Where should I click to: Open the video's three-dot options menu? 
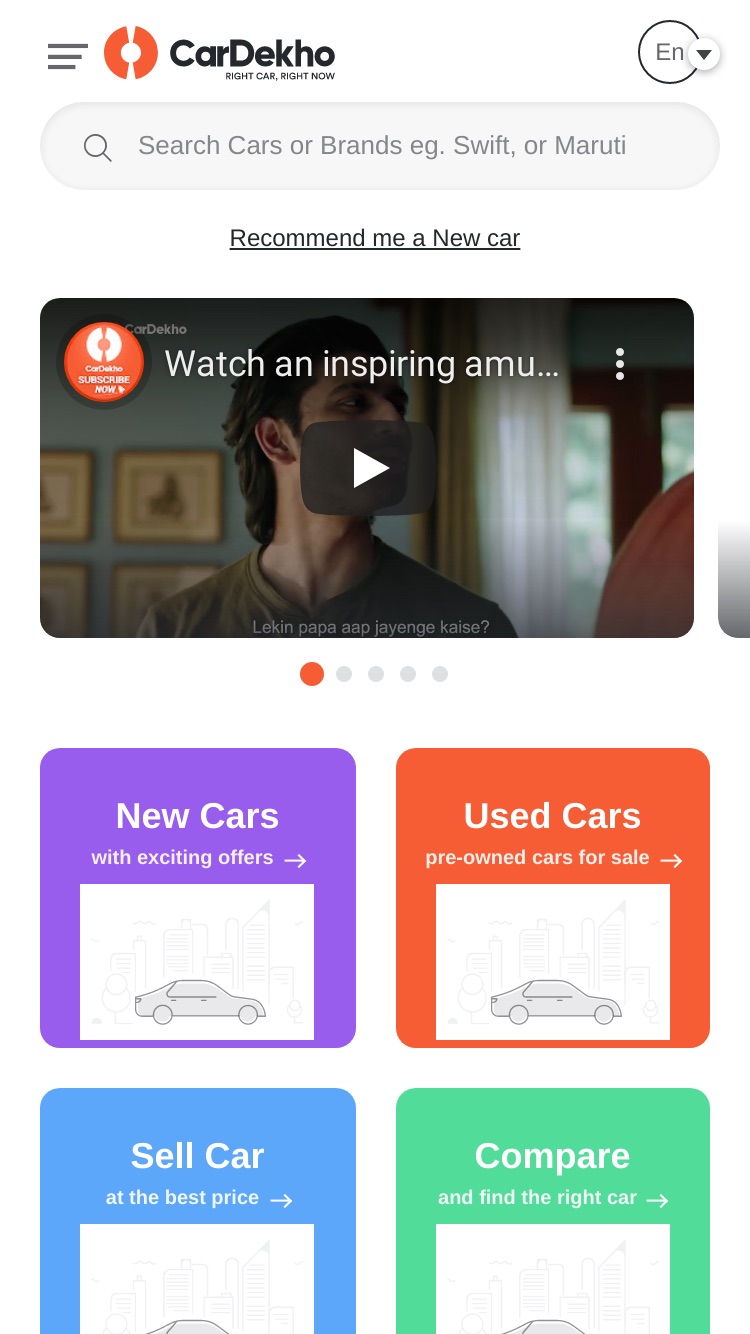tap(620, 364)
